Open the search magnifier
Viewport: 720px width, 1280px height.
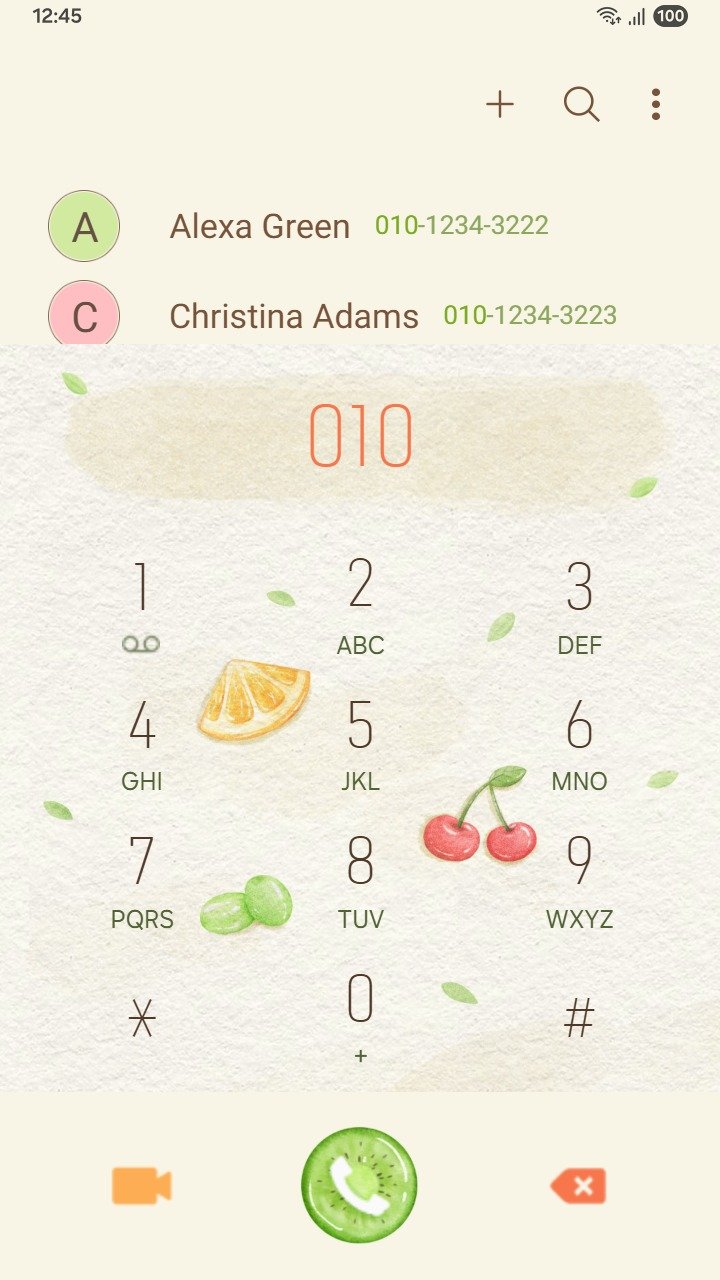coord(581,104)
